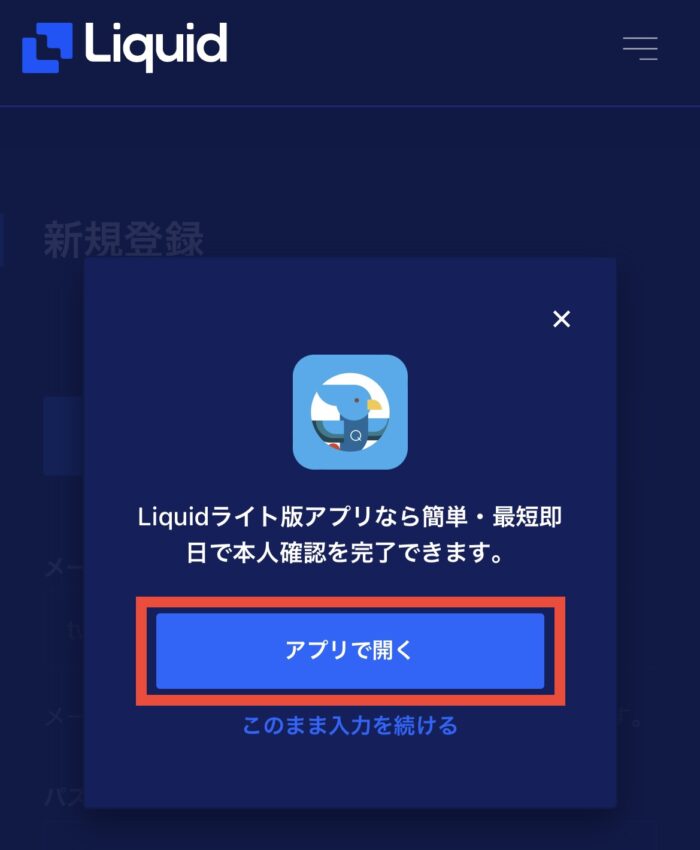700x850 pixels.
Task: Tap the アプリで開く button
Action: click(350, 651)
